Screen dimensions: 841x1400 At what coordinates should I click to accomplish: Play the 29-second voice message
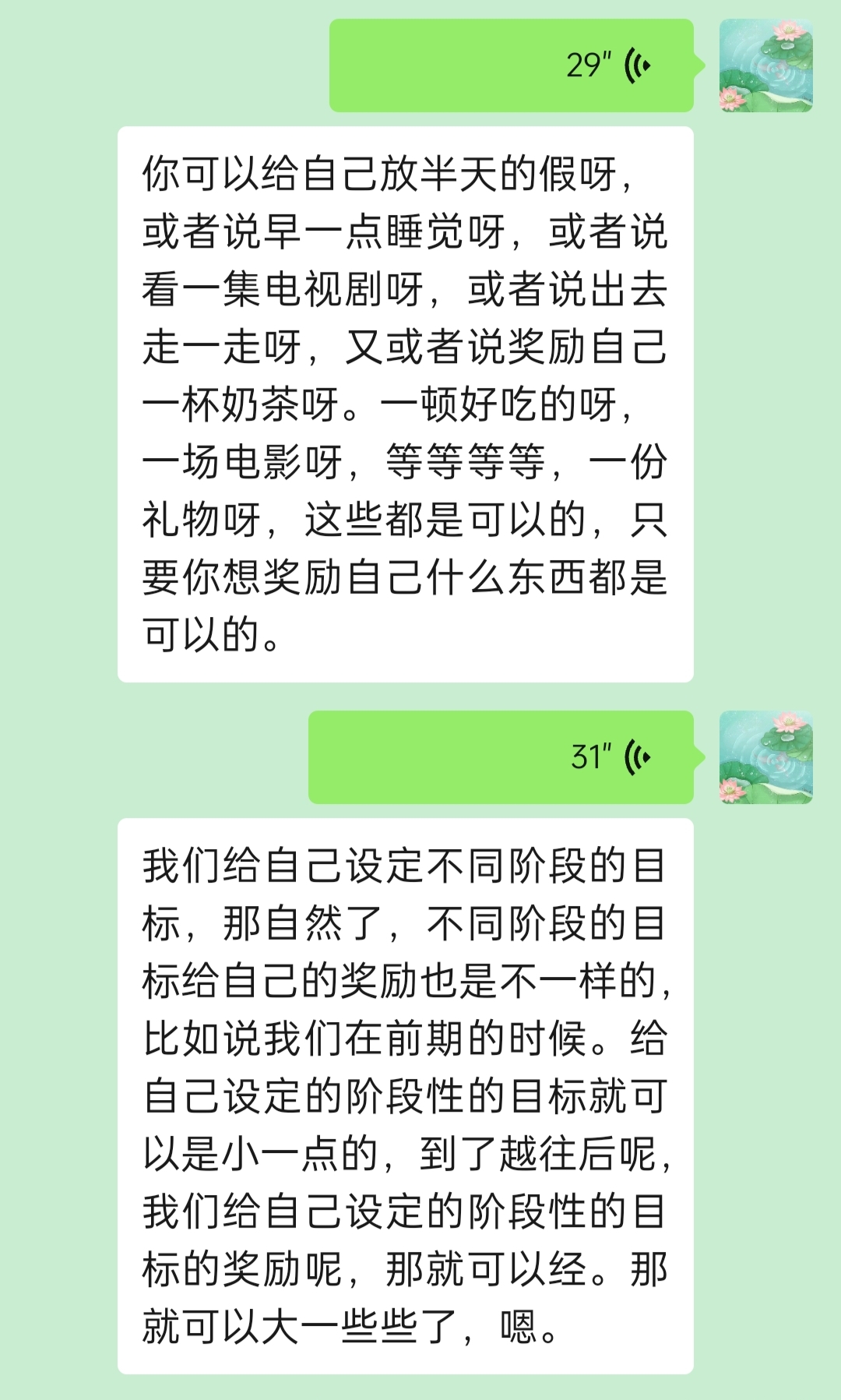pos(511,65)
